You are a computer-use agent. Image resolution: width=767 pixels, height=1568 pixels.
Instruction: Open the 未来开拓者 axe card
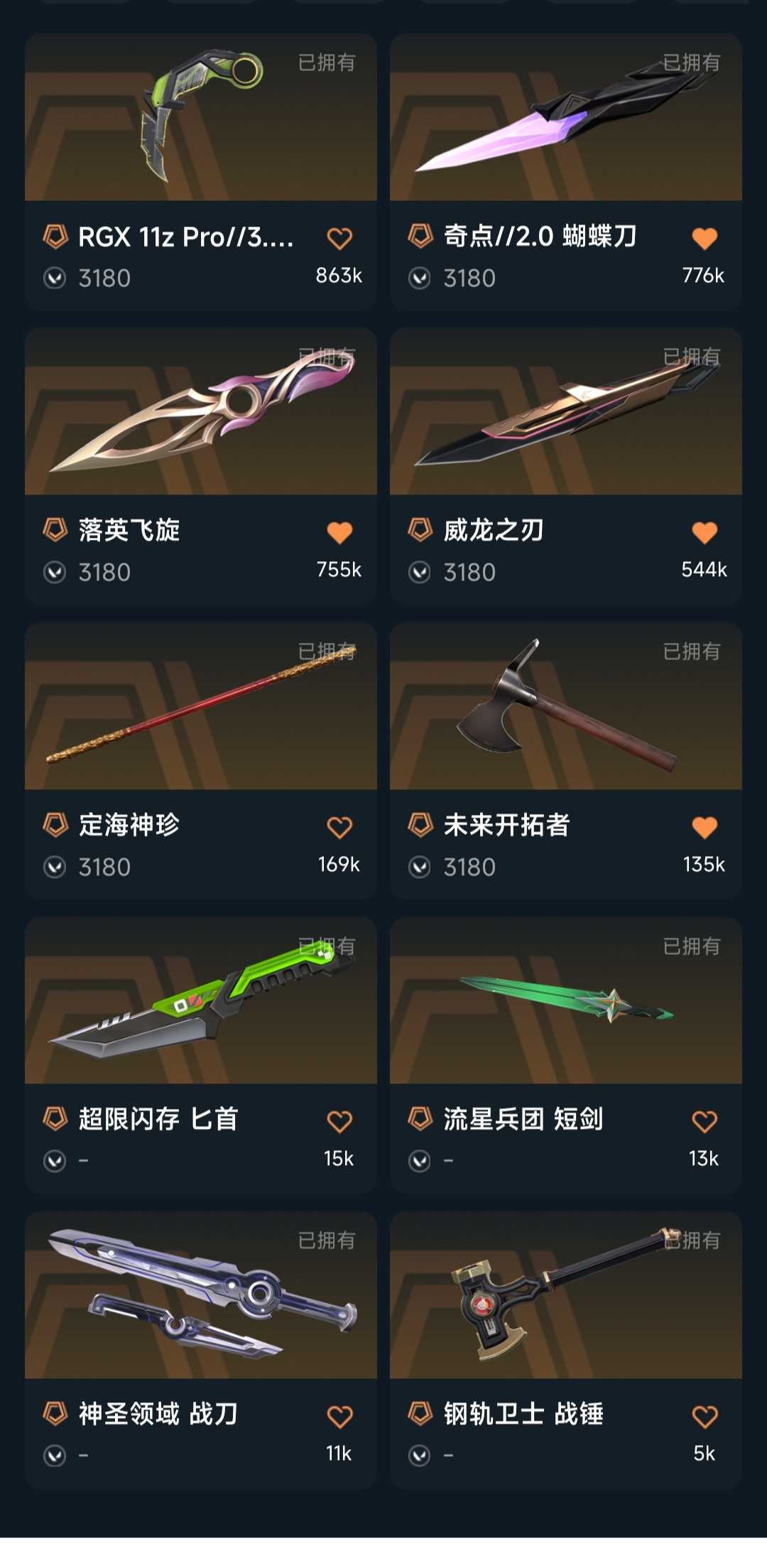pos(565,760)
